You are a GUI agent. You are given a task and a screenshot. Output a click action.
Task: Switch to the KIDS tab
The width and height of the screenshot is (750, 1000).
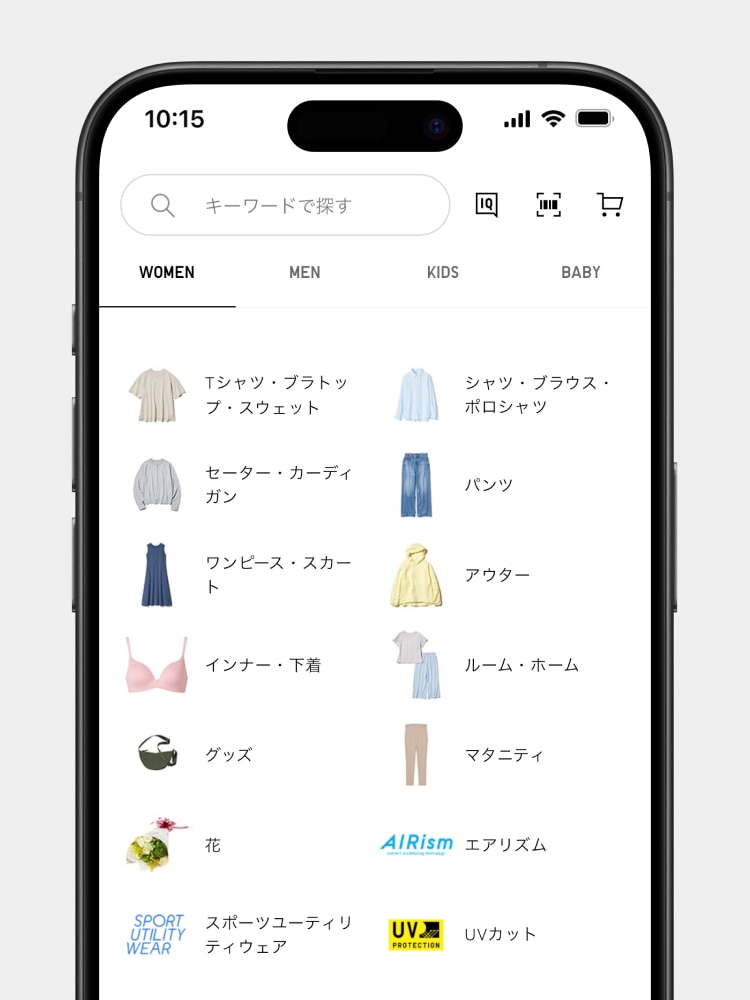pos(443,272)
